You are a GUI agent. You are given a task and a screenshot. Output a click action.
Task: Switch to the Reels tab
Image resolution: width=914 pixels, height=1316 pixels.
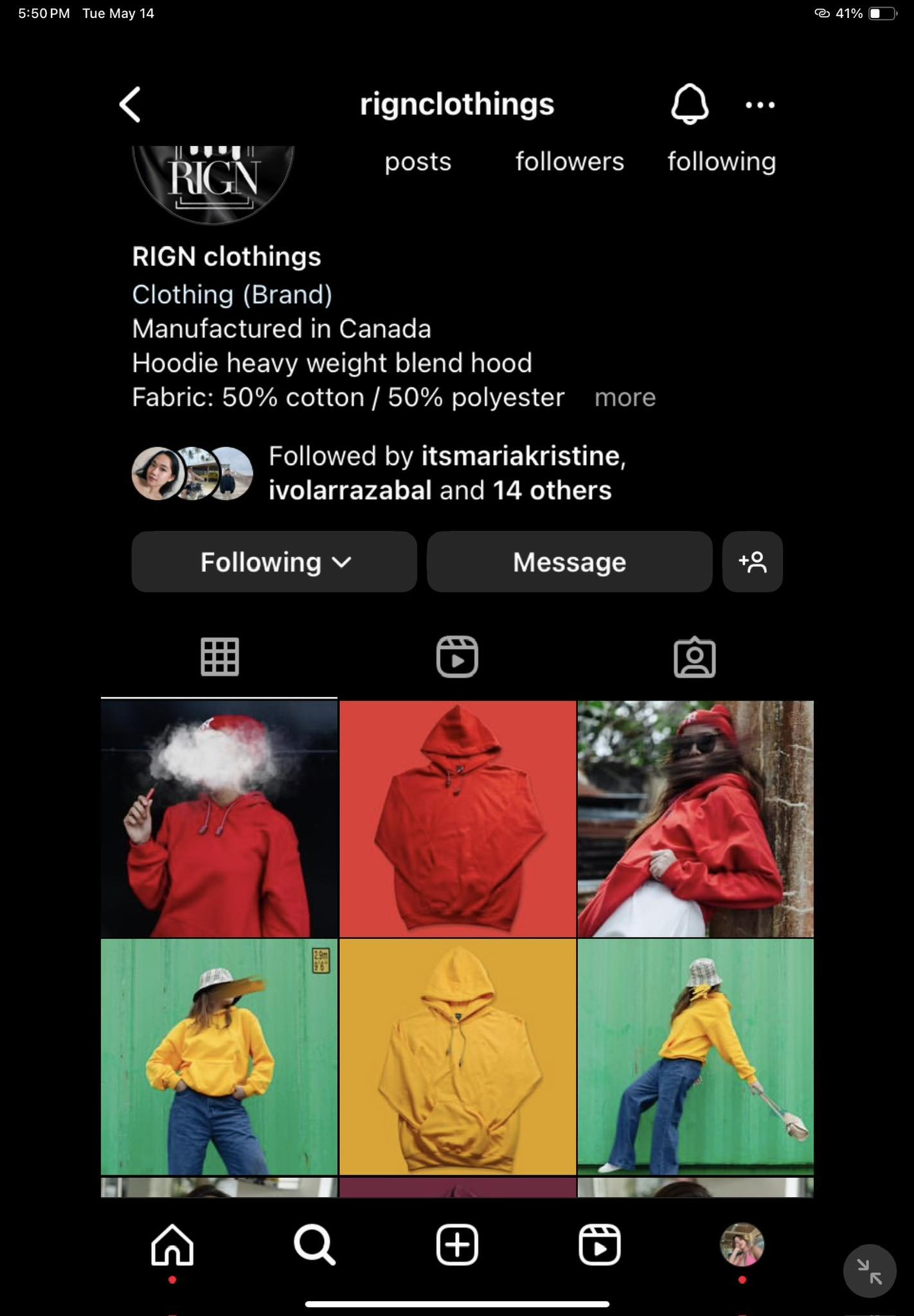[x=457, y=657]
